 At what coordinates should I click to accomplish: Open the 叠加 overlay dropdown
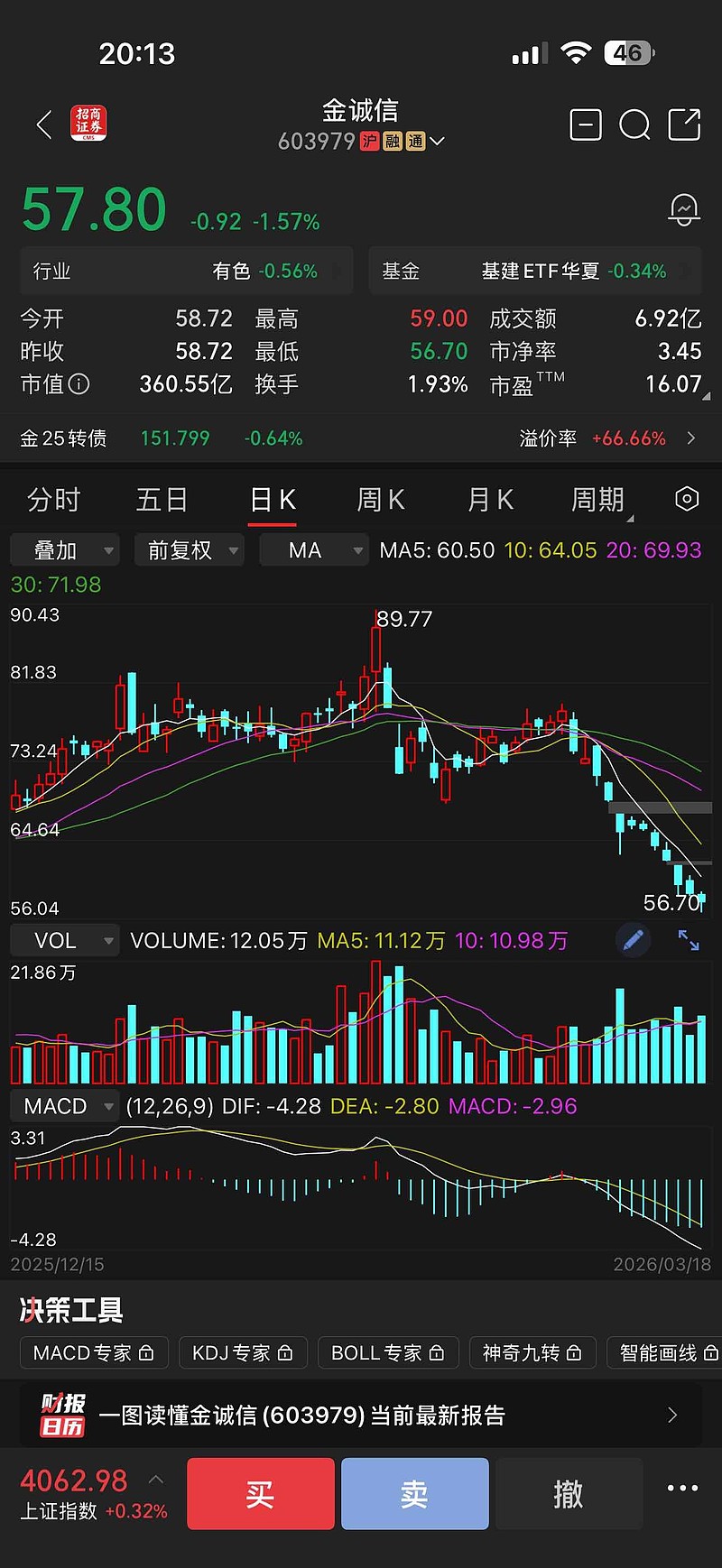click(63, 549)
